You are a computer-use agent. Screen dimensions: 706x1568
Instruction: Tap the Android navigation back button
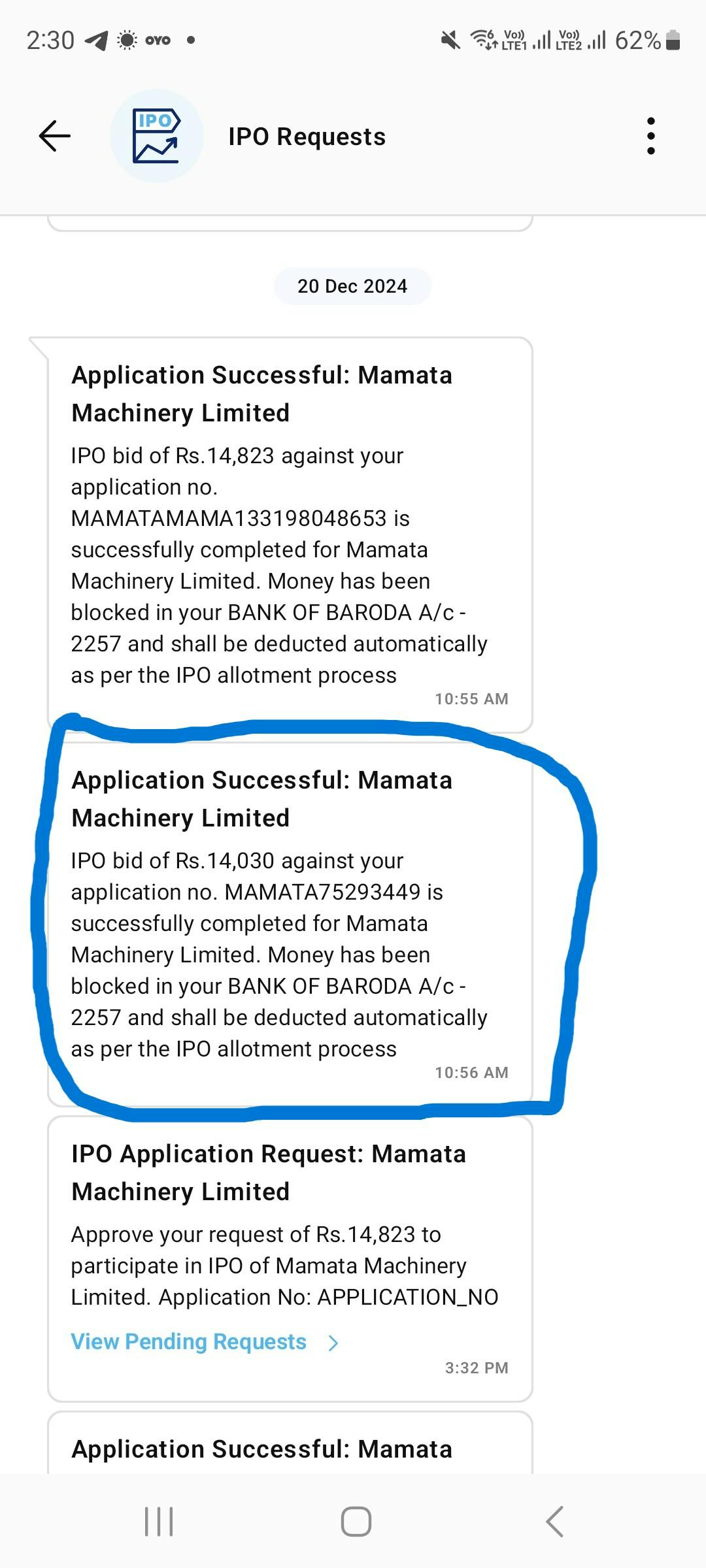552,1520
